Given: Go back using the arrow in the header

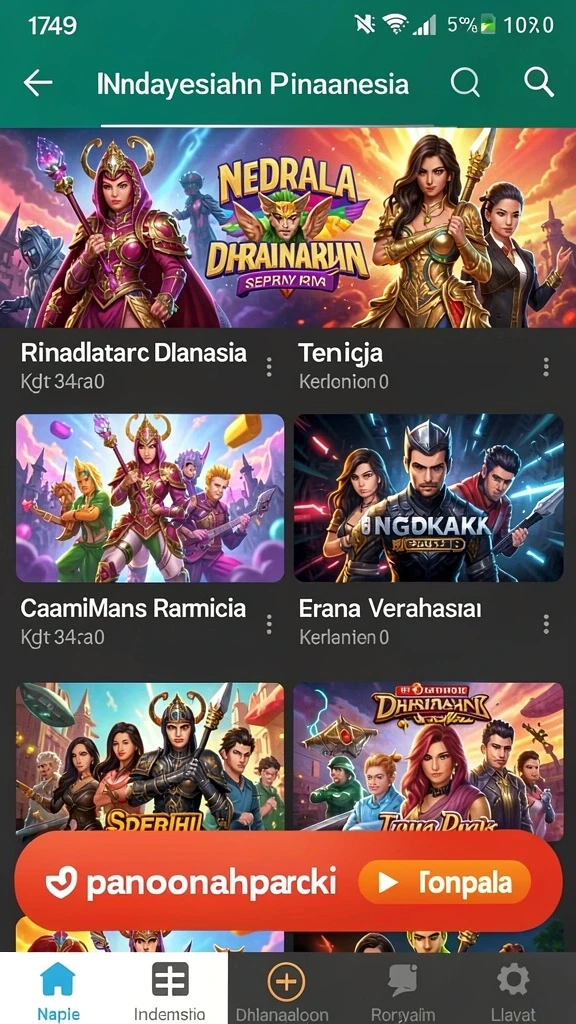Looking at the screenshot, I should pos(38,83).
